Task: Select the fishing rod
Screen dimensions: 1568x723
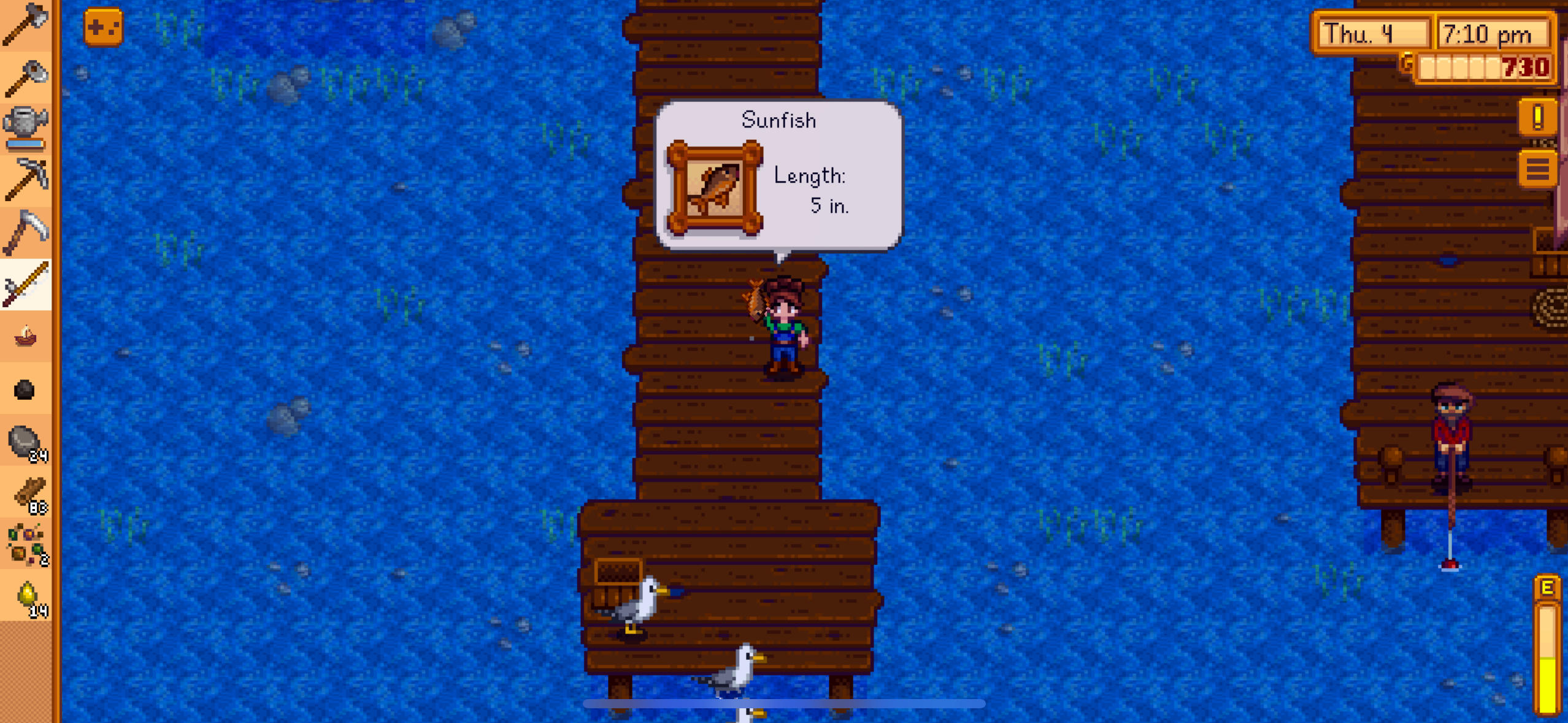Action: pos(26,285)
